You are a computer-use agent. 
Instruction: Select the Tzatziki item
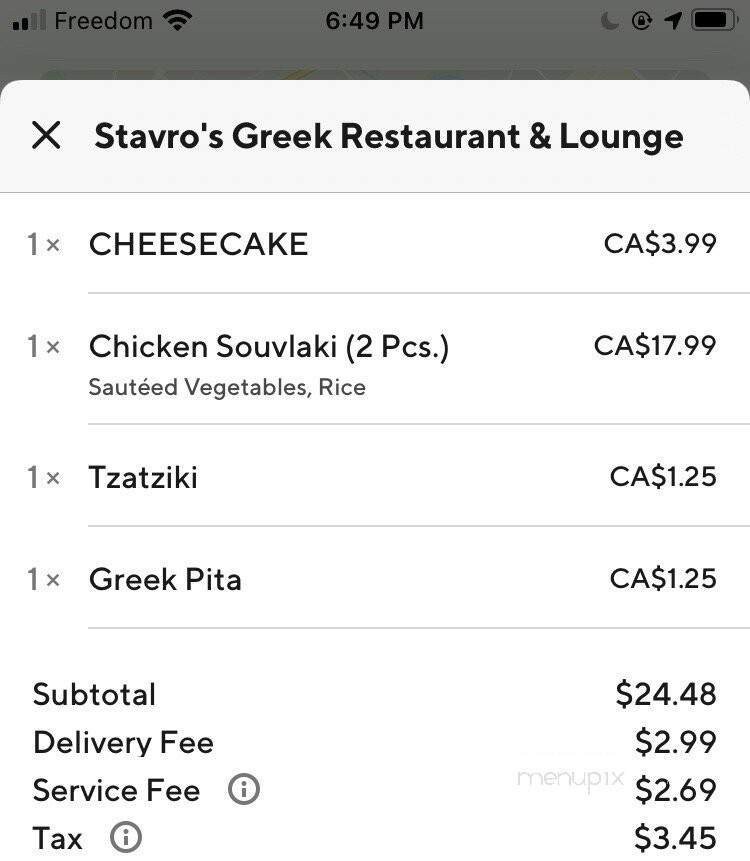pyautogui.click(x=143, y=477)
